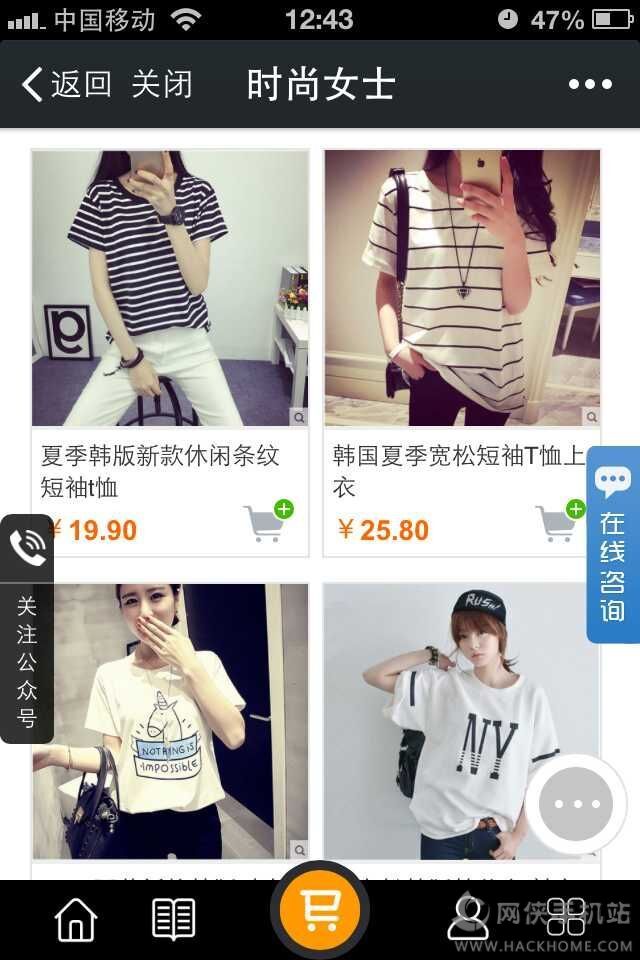Open the 夏季韩版新款休闲条纹短袖t恤 product
Screen dimensions: 640x960
pos(170,288)
